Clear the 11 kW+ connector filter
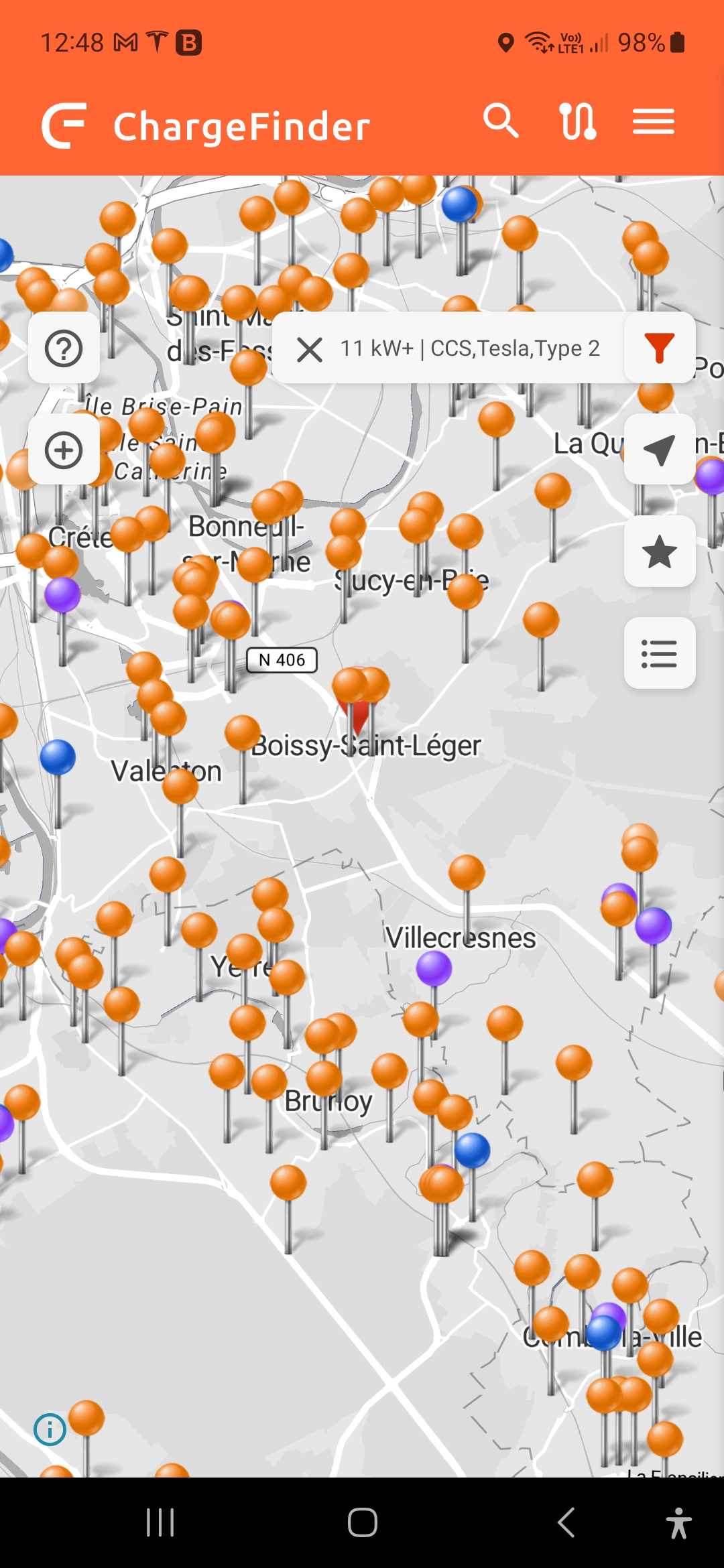The width and height of the screenshot is (724, 1568). (310, 349)
